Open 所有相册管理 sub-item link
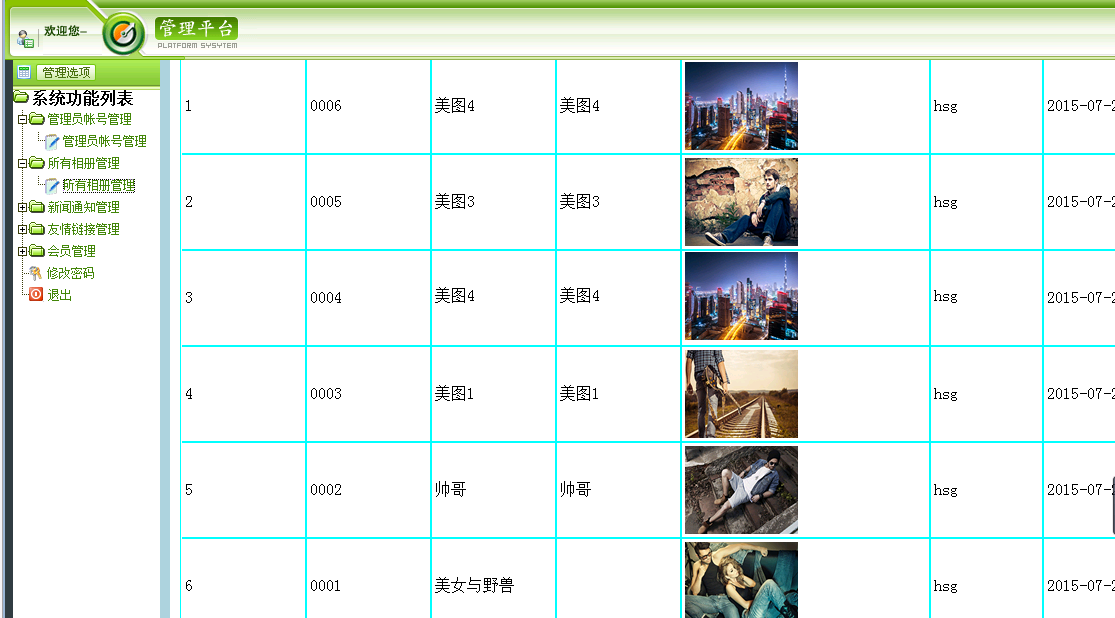 [x=98, y=185]
